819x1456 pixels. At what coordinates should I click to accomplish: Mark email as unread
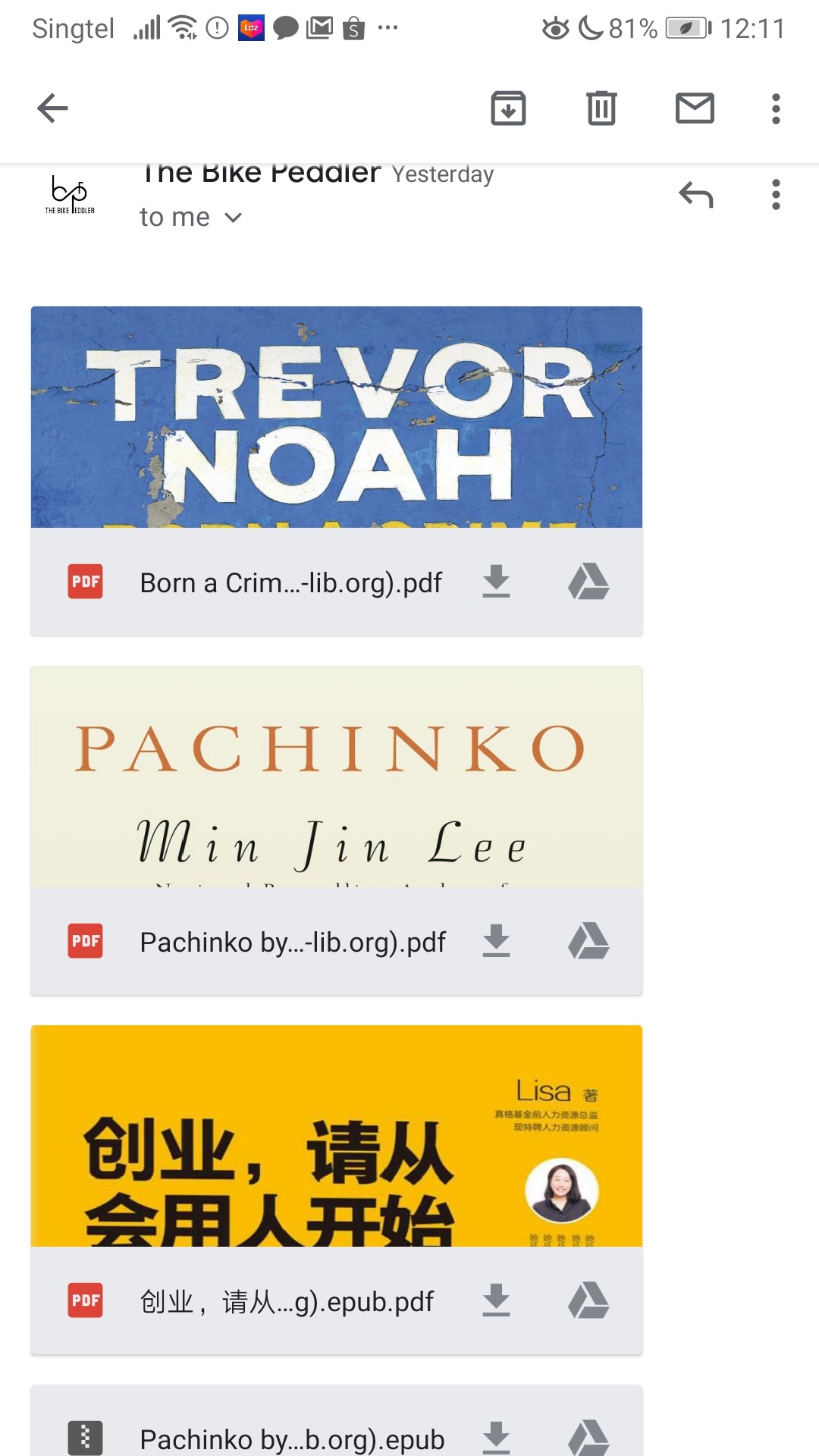coord(695,108)
